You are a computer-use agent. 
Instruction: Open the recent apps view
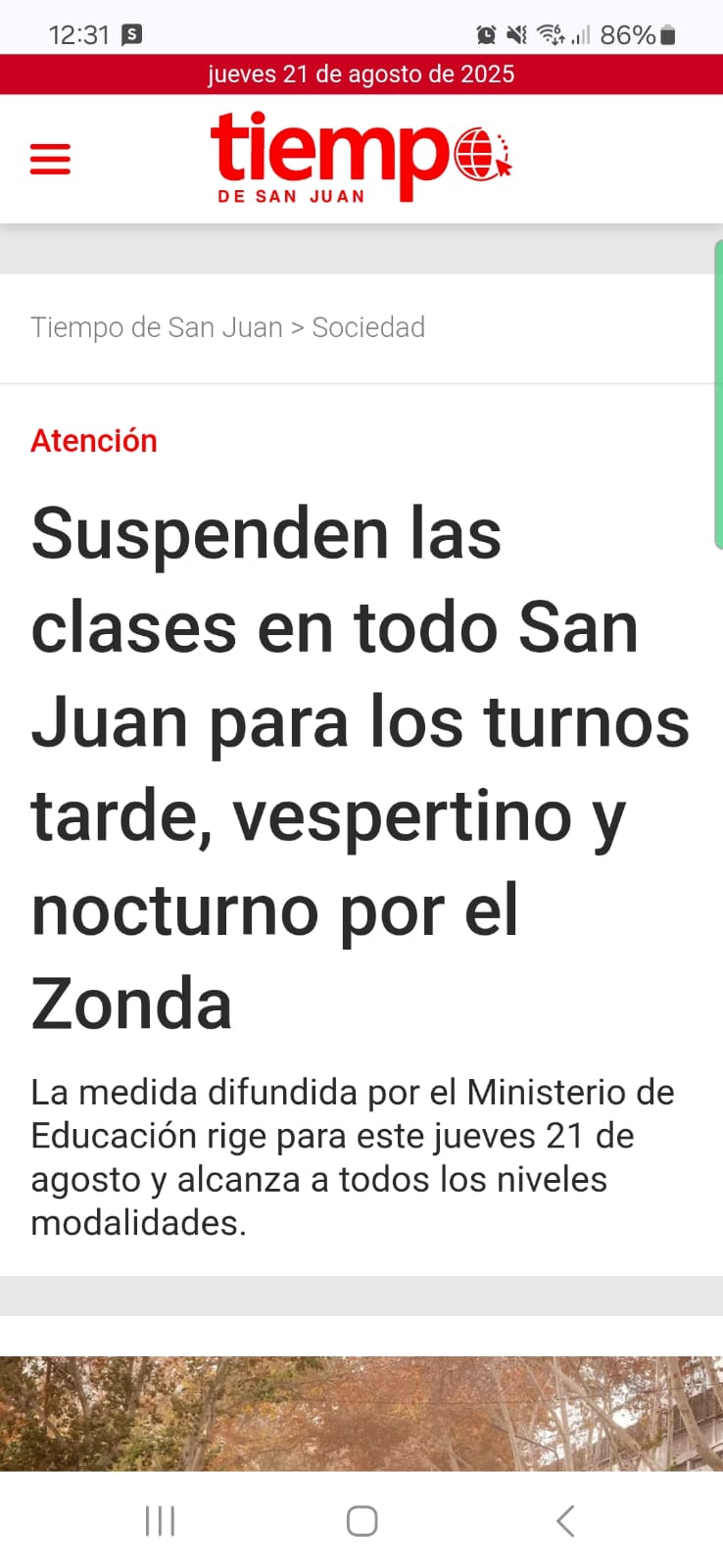(x=160, y=1521)
